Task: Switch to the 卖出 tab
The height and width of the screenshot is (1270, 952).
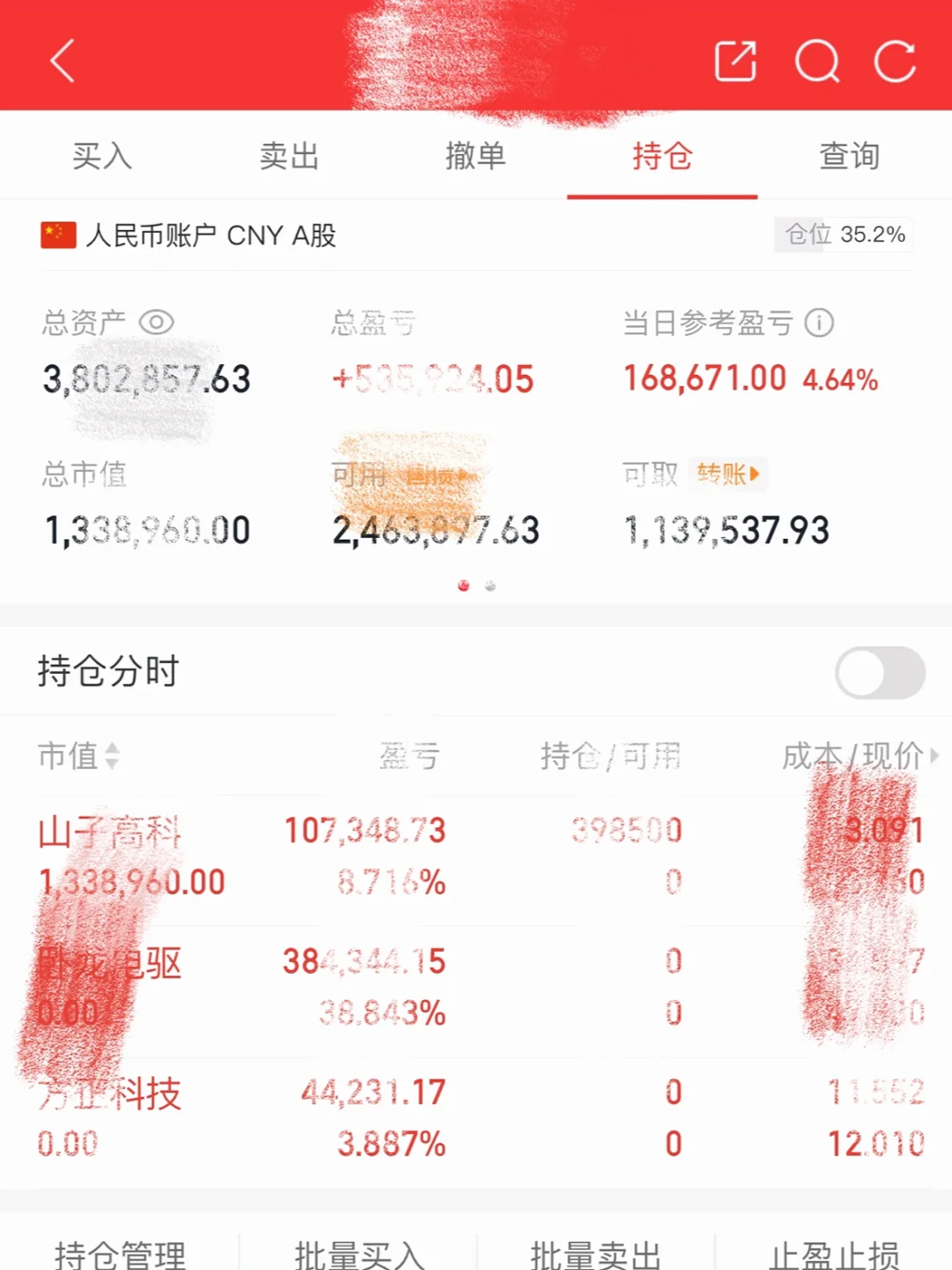Action: (289, 156)
